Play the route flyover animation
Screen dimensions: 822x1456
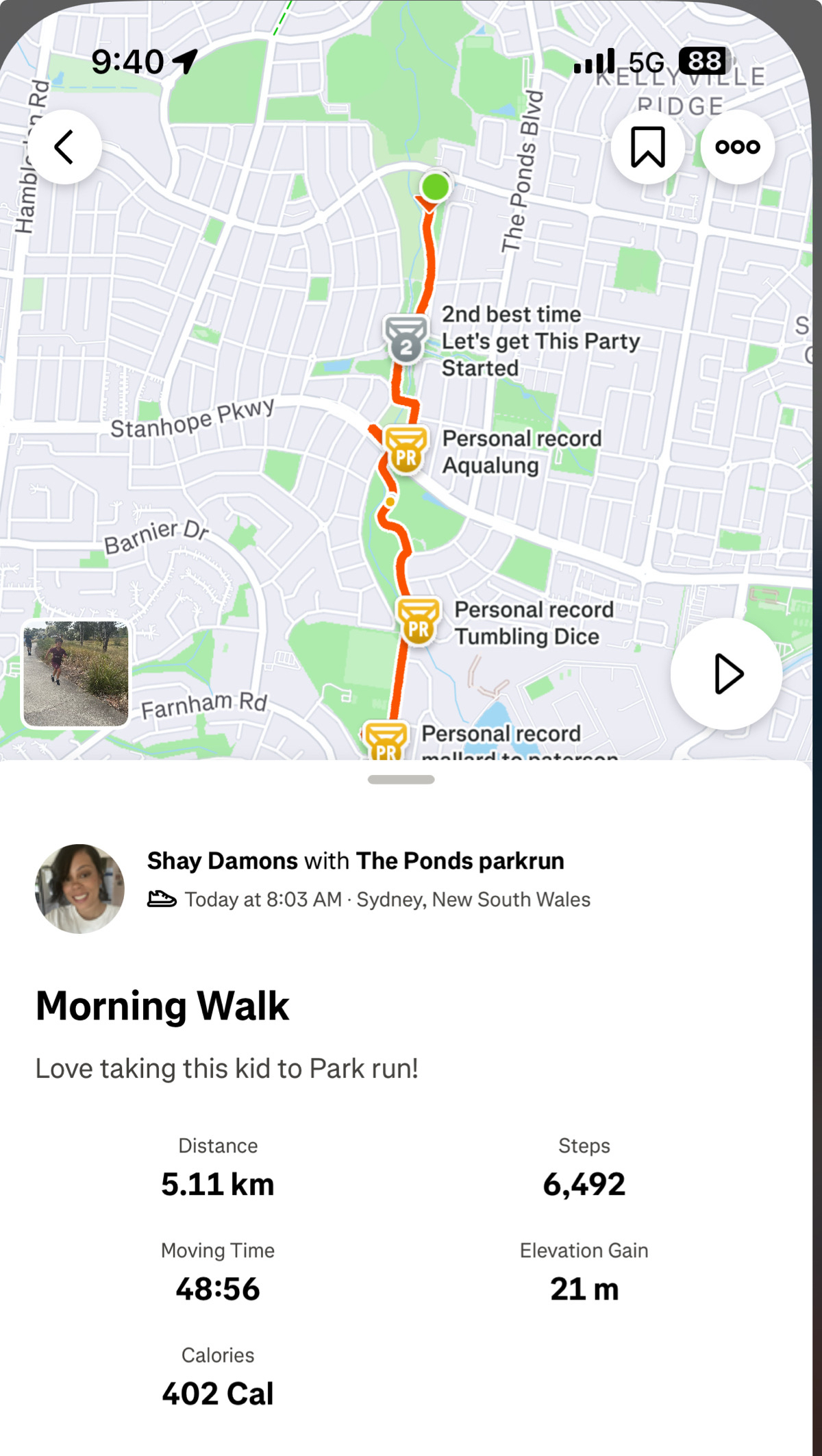(x=727, y=674)
